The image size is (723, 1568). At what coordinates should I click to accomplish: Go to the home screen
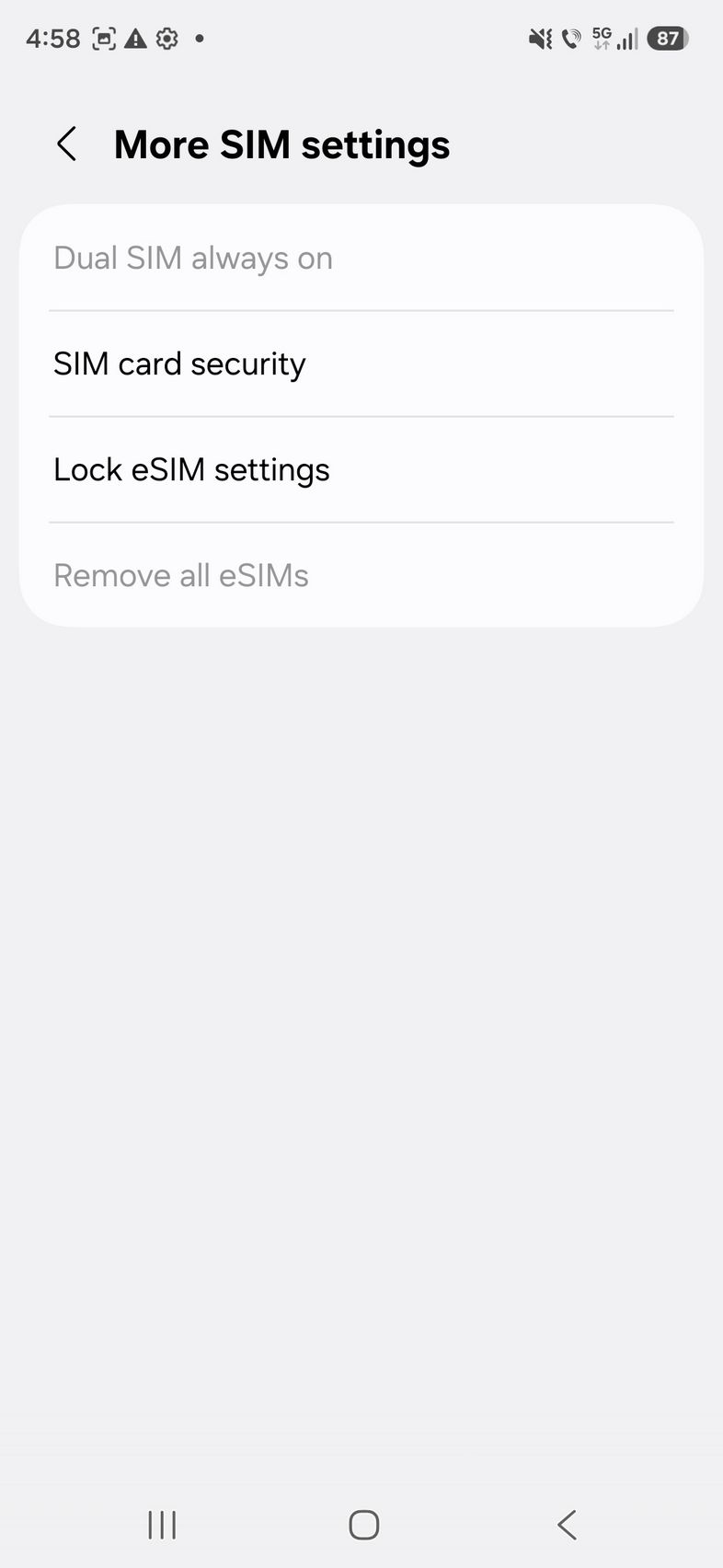[x=363, y=1525]
